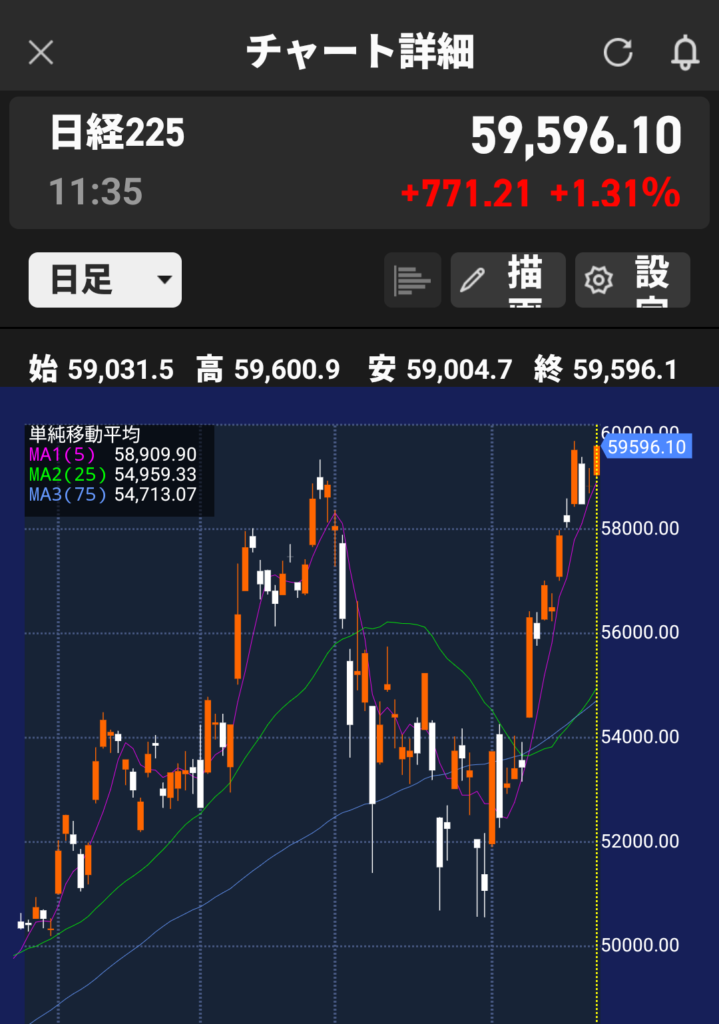Toggle the volume-by-price bars icon

click(412, 280)
